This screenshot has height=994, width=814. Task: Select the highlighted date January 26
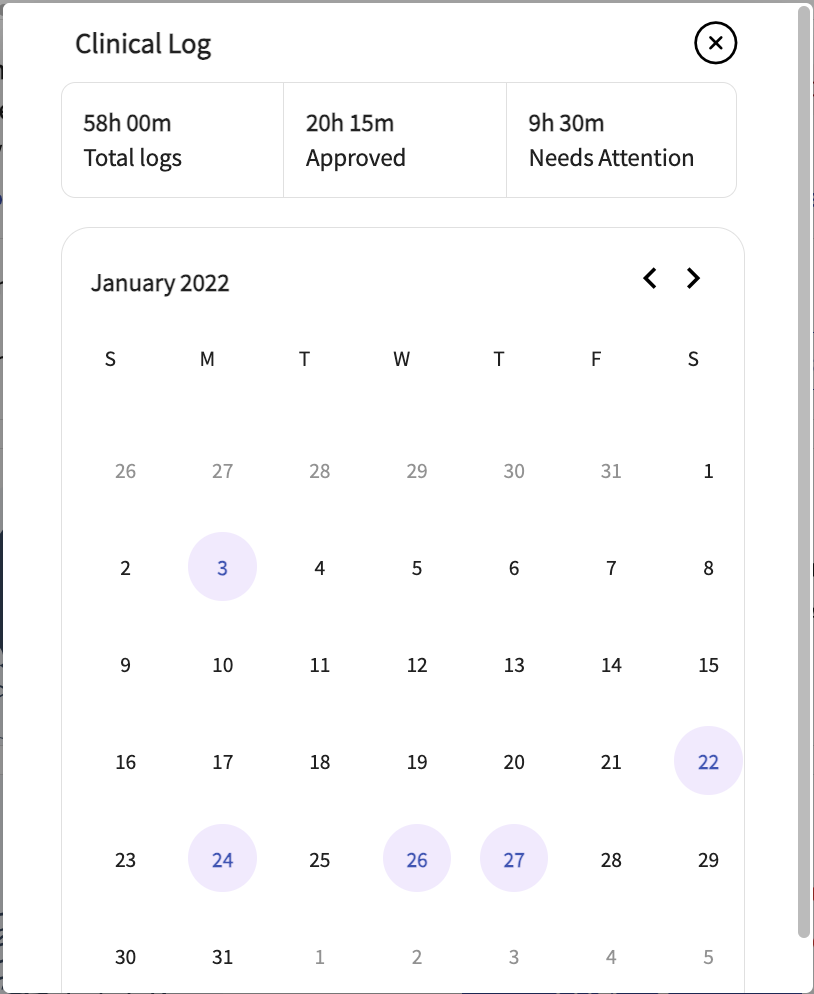pos(417,858)
